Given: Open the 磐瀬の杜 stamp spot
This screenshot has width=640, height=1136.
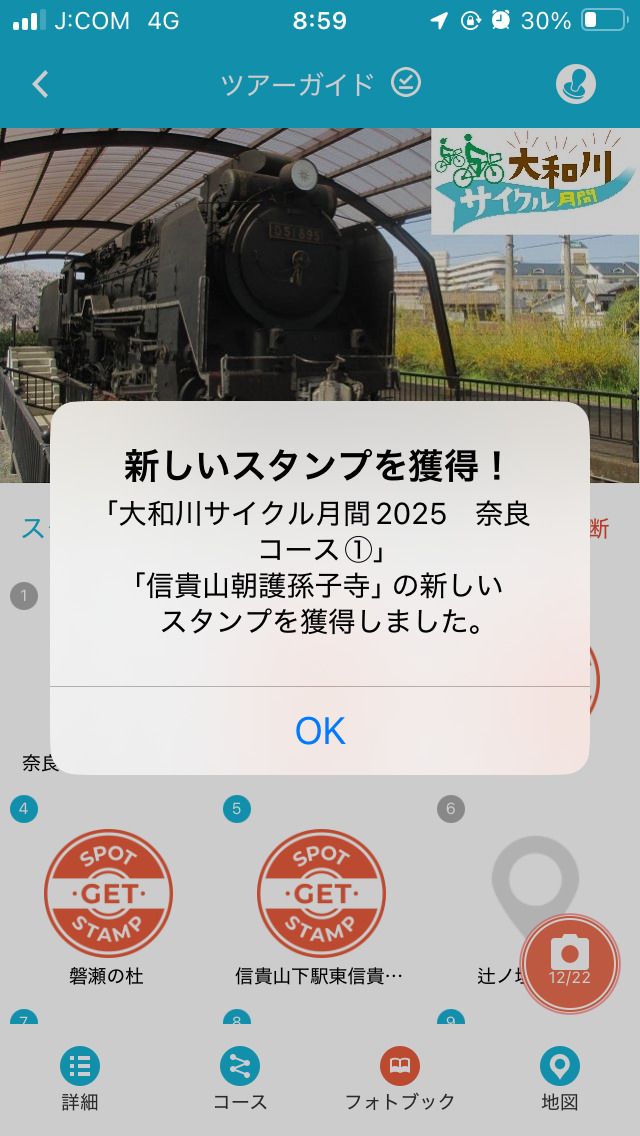Looking at the screenshot, I should 108,894.
